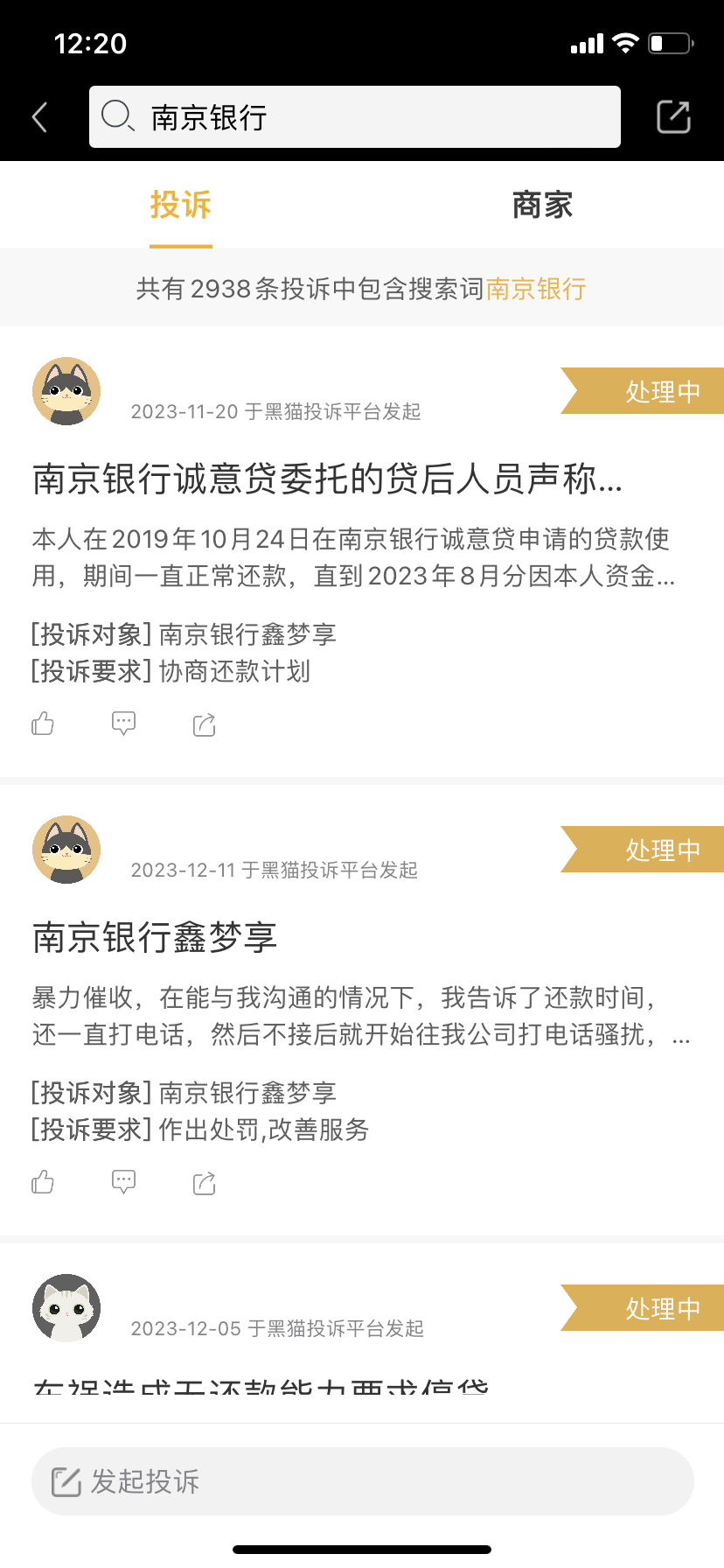Open the complaint dated 2023-12-05
724x1568 pixels.
262,1382
